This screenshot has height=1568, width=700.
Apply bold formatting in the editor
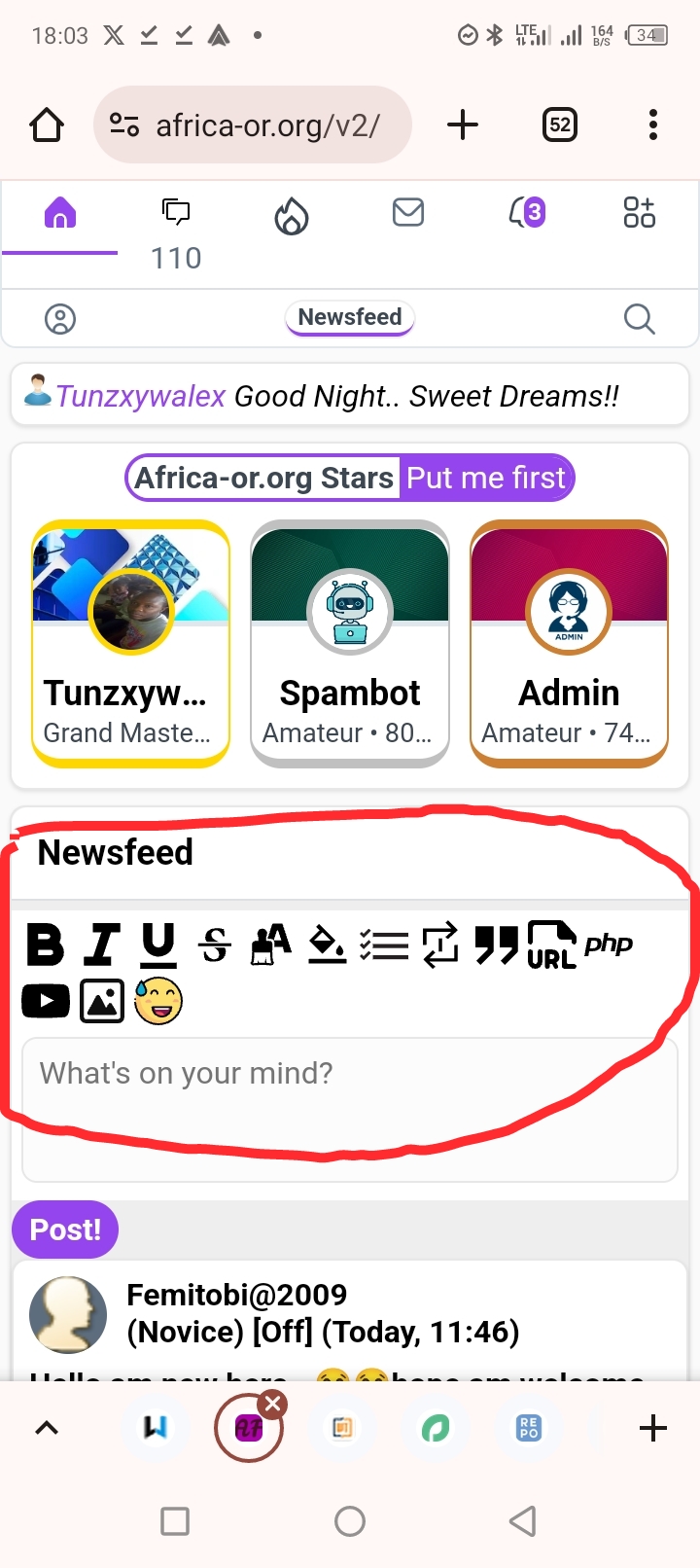pyautogui.click(x=45, y=944)
